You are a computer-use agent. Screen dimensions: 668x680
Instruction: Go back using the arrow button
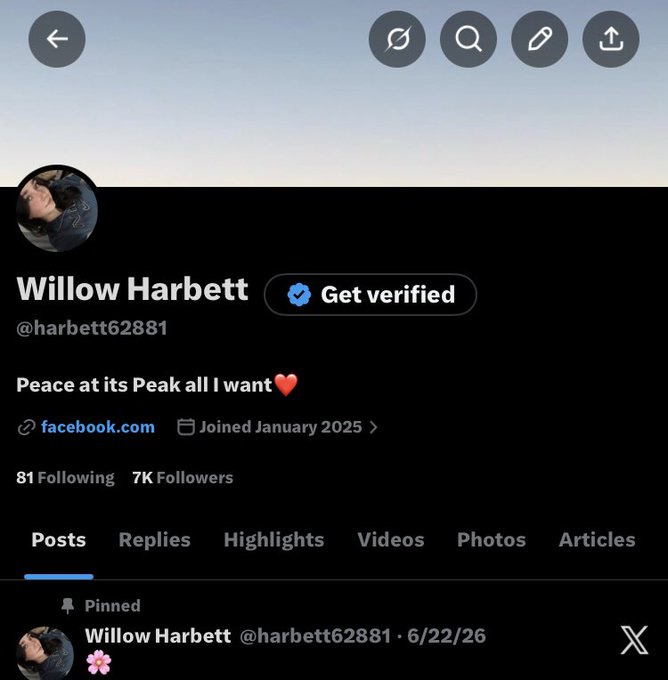coord(57,39)
